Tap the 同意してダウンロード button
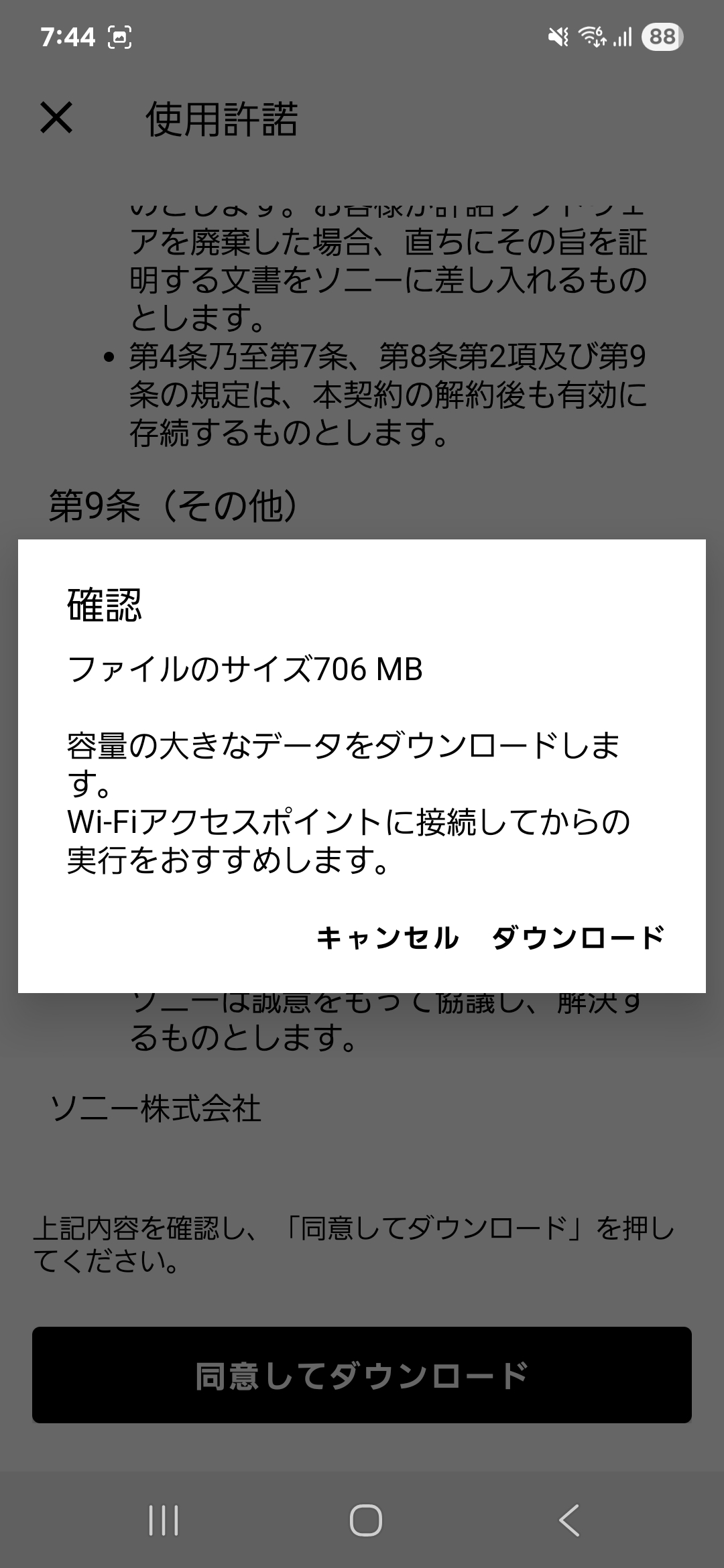 362,1375
